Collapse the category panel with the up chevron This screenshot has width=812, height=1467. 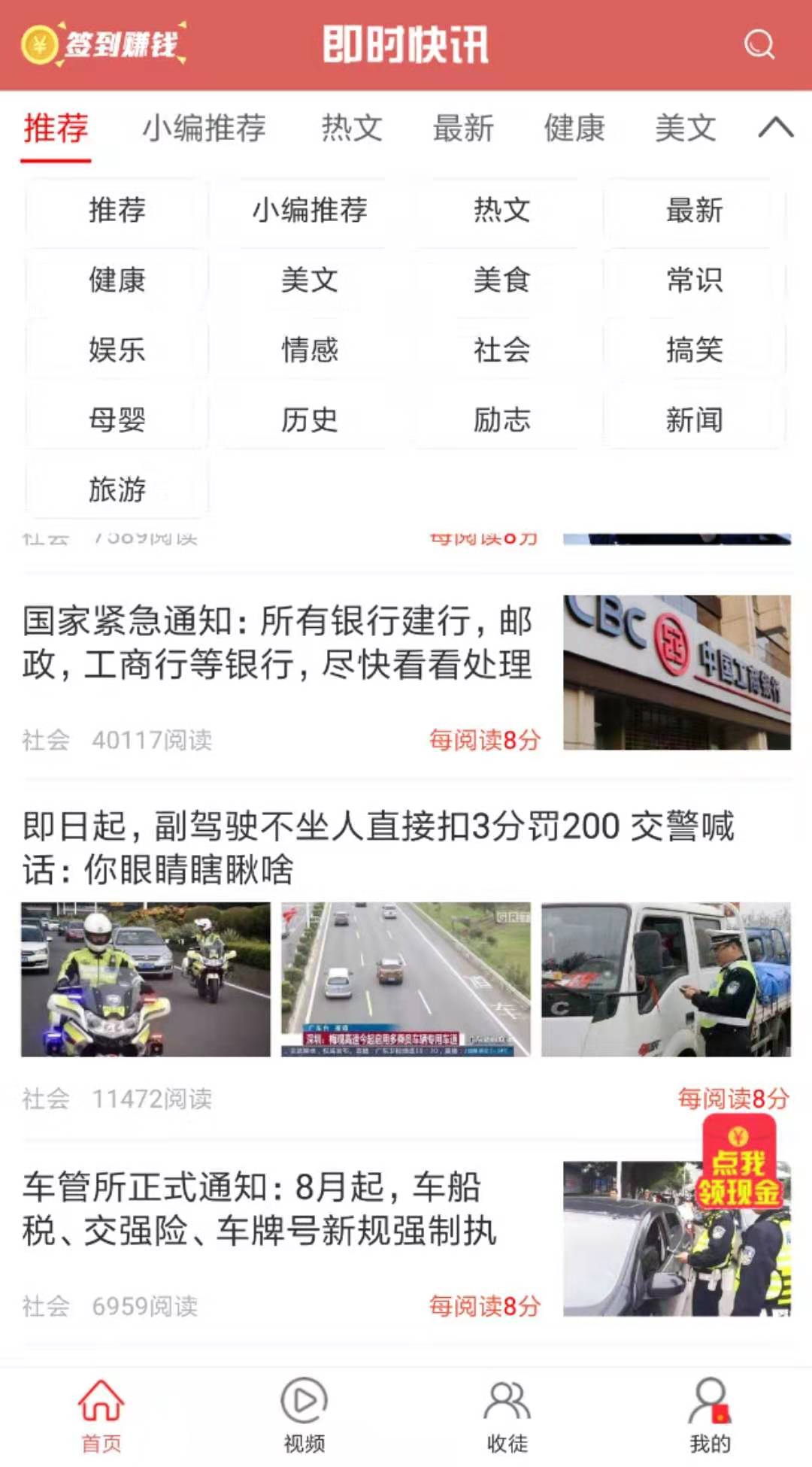(776, 128)
